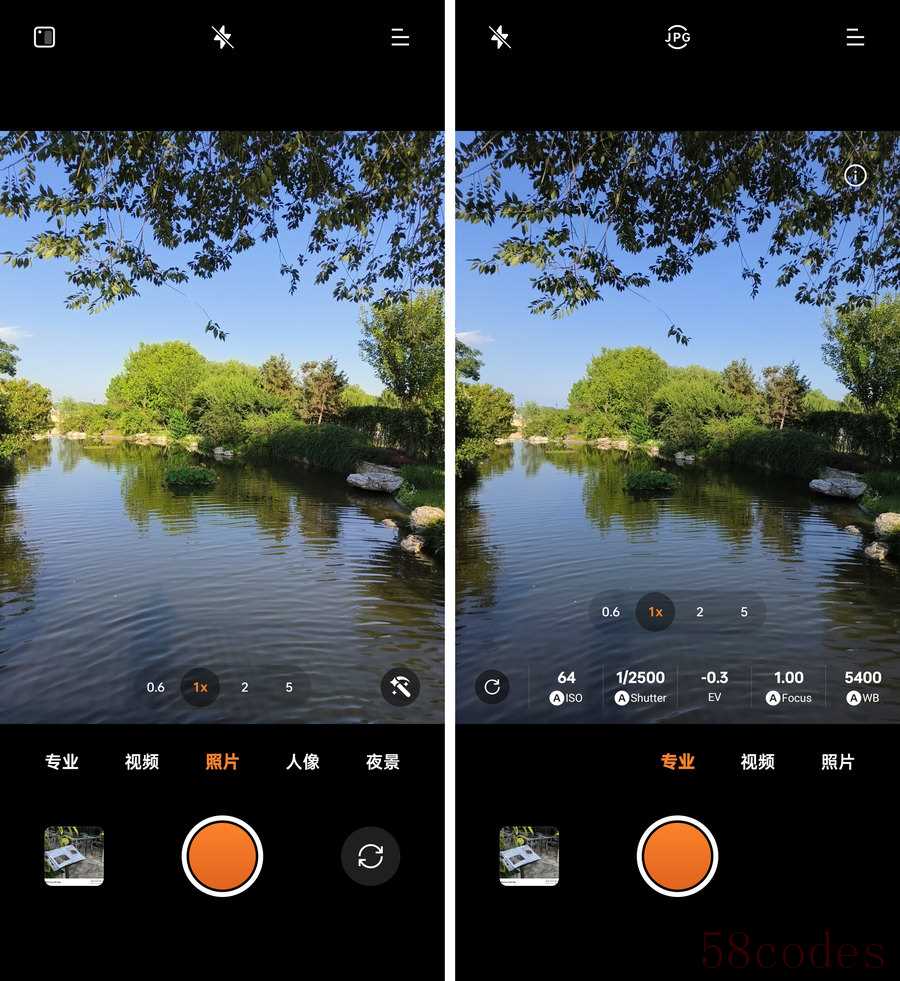Switch to the 人像 portrait mode

pyautogui.click(x=302, y=762)
